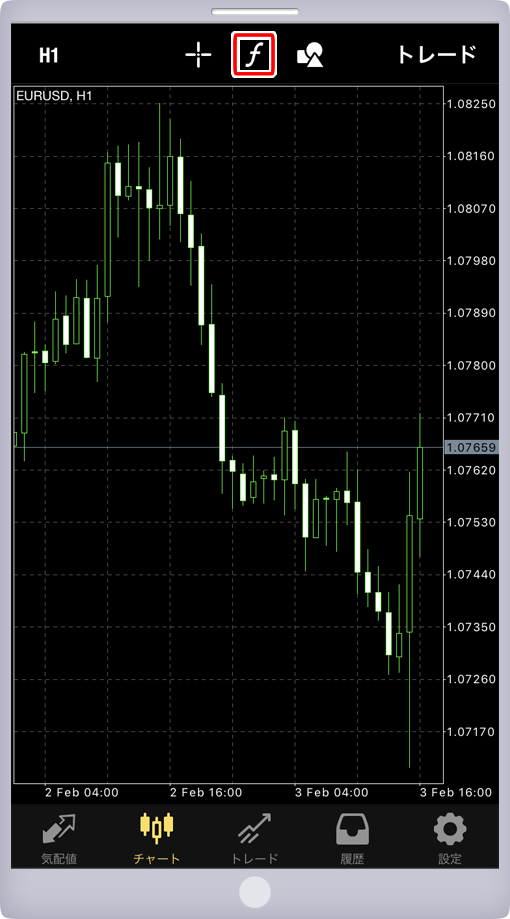510x919 pixels.
Task: Change the H1 timeframe
Action: (x=49, y=55)
